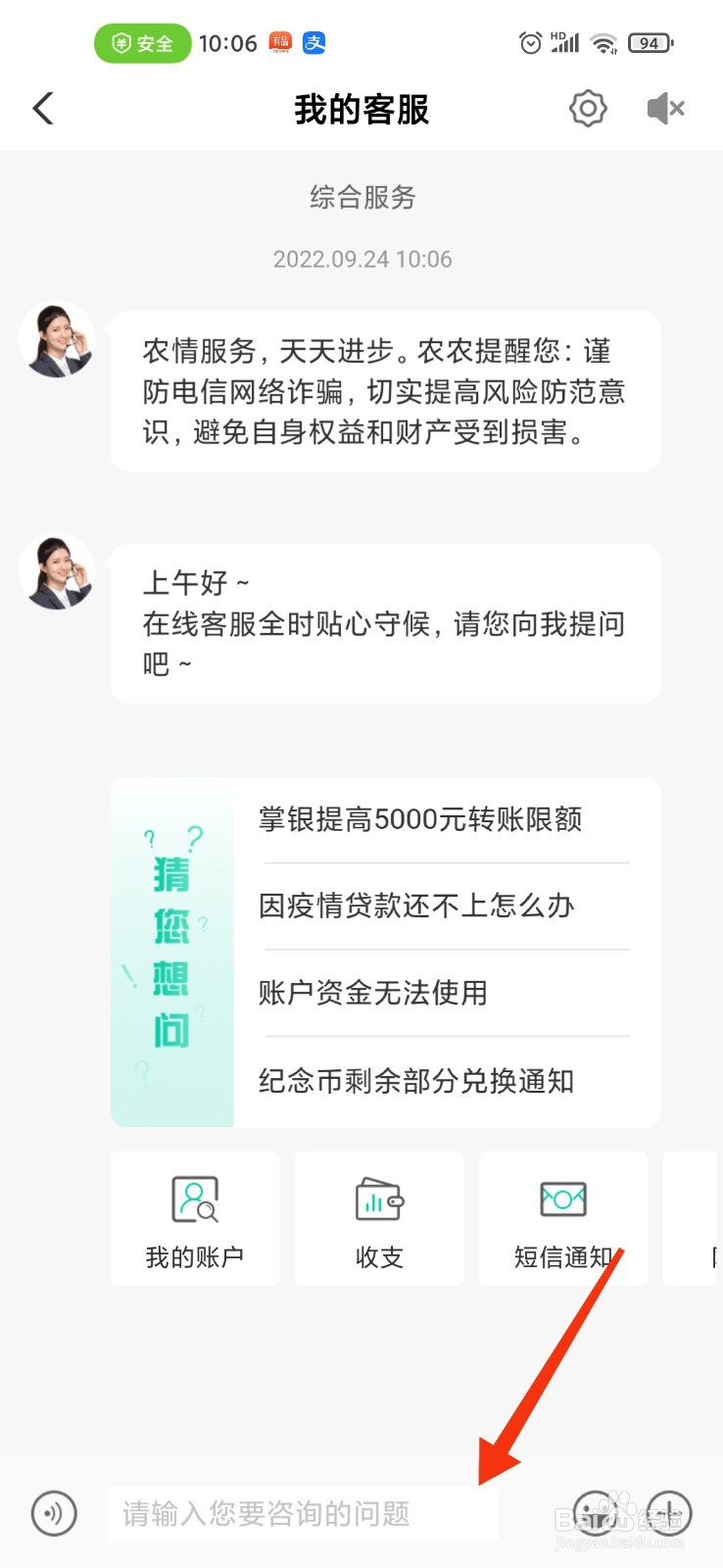Tap the plus icon to add more options

[x=669, y=1513]
